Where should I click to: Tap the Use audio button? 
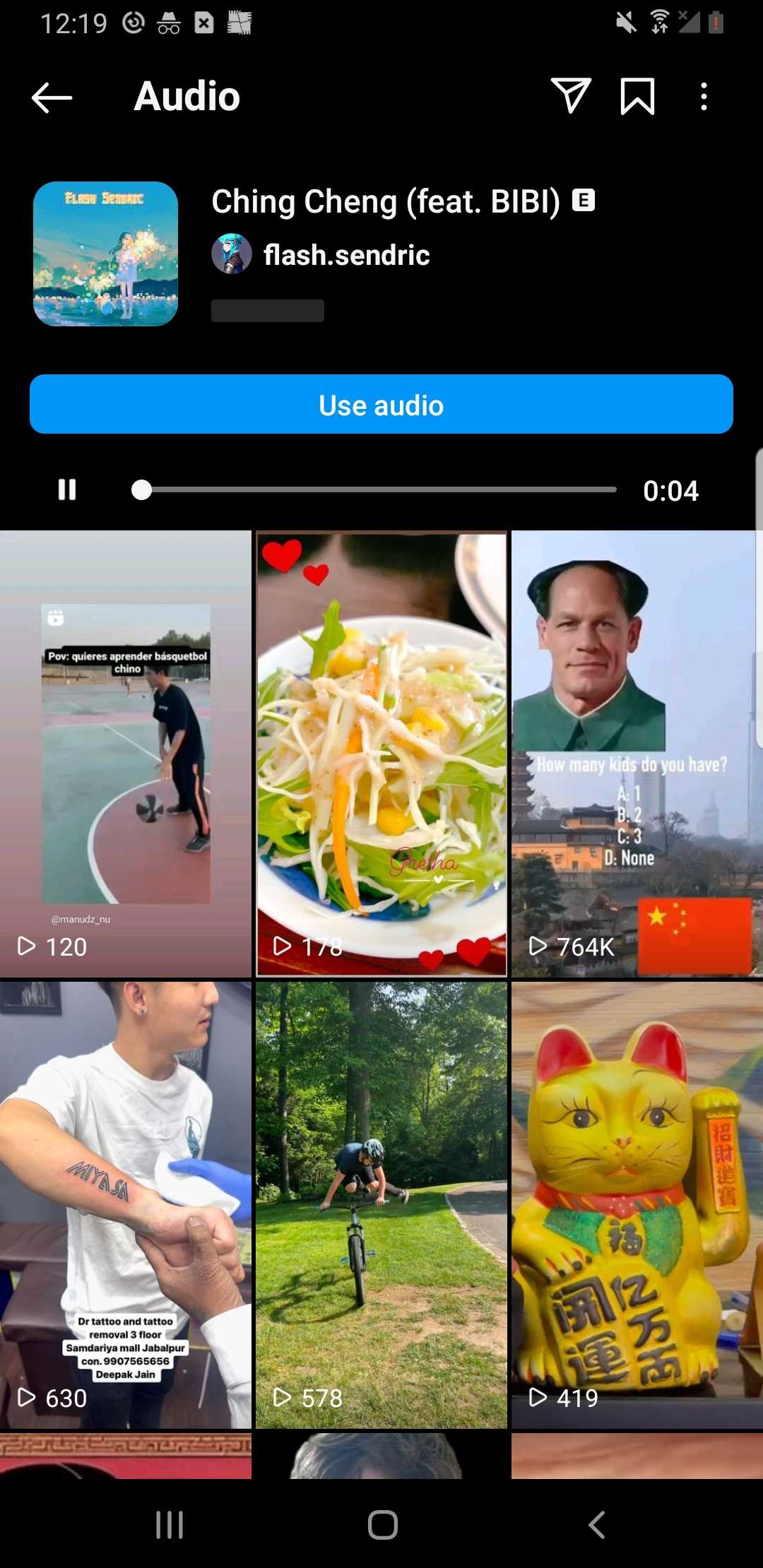pos(381,404)
